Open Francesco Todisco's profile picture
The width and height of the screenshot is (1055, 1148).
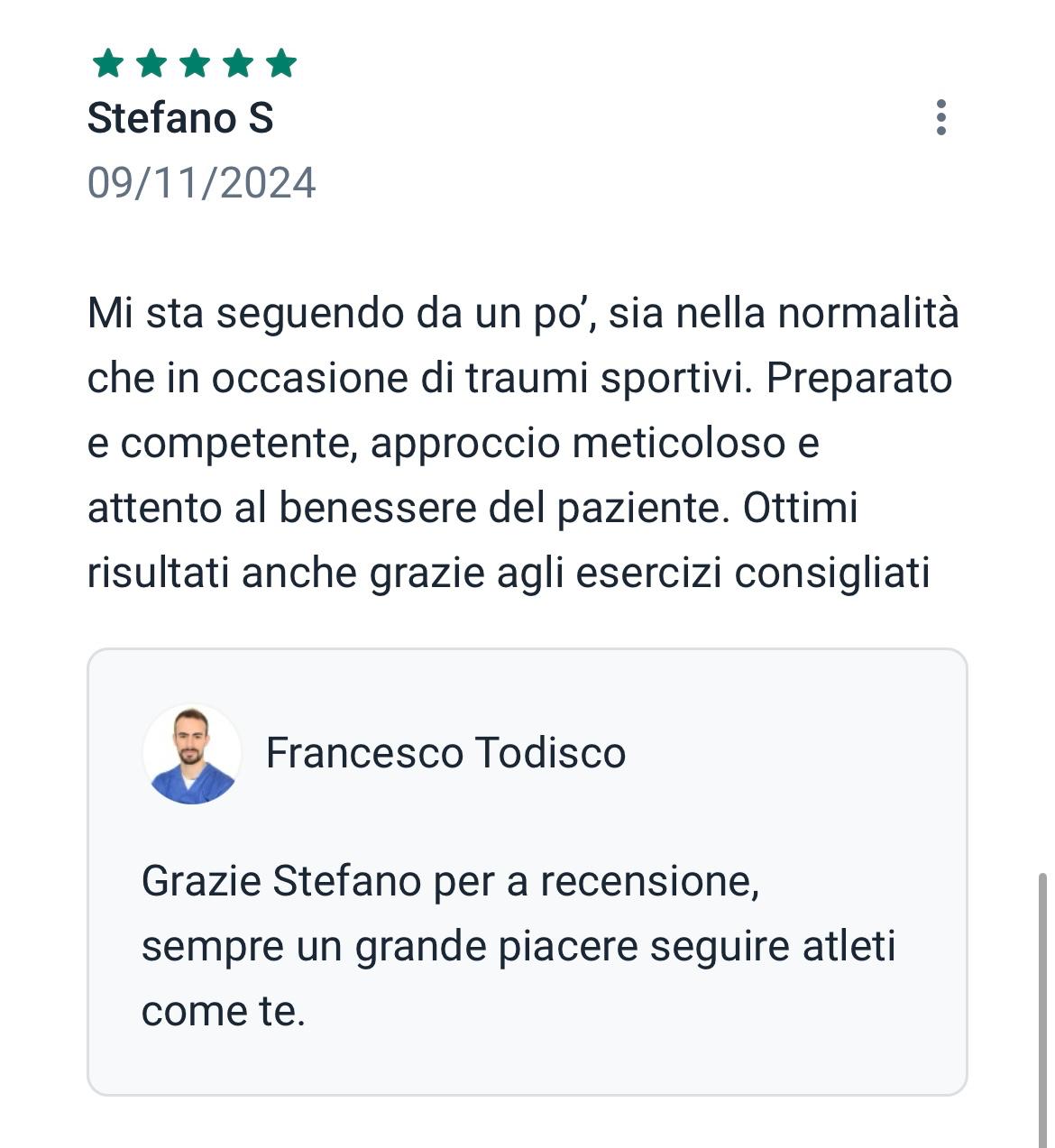tap(192, 754)
